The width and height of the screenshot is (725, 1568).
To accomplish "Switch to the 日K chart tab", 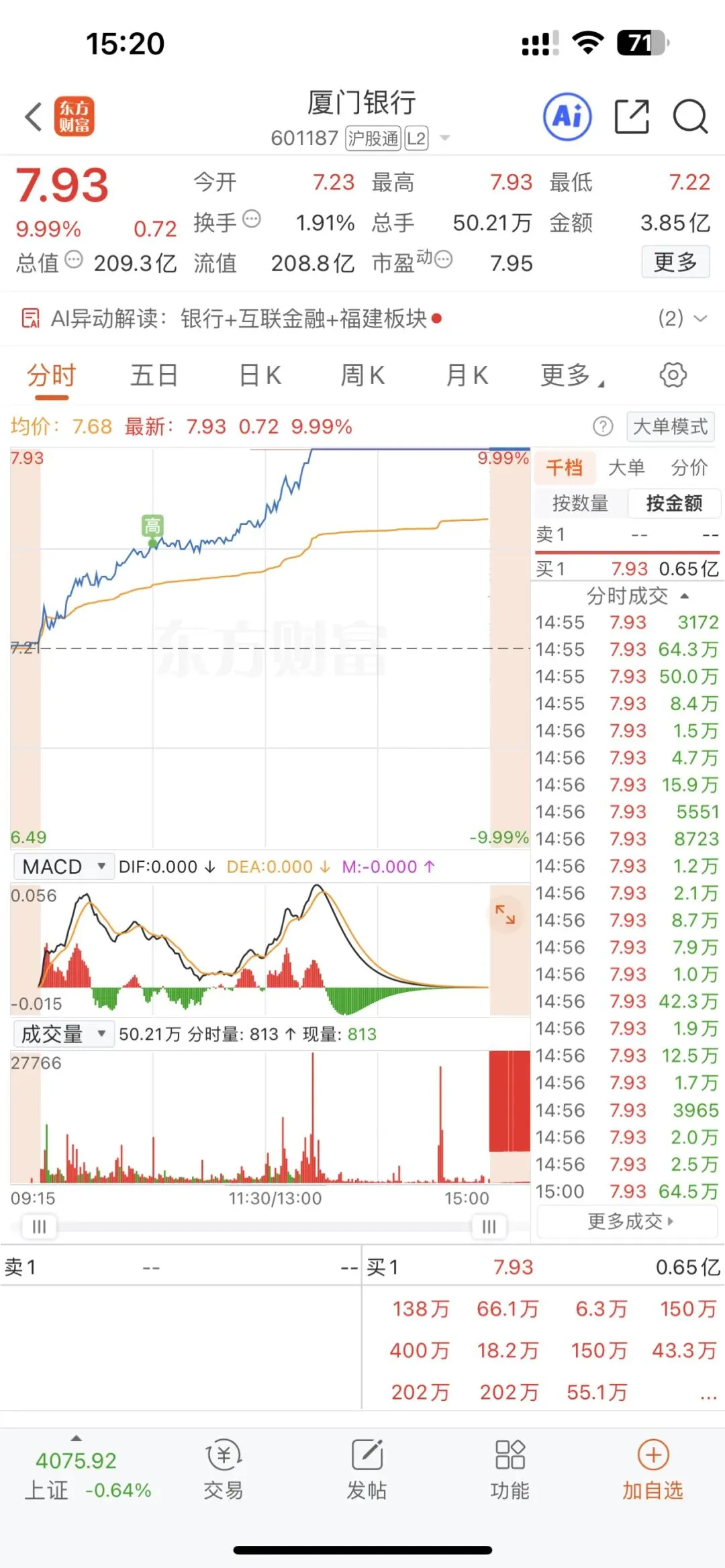I will pyautogui.click(x=260, y=375).
